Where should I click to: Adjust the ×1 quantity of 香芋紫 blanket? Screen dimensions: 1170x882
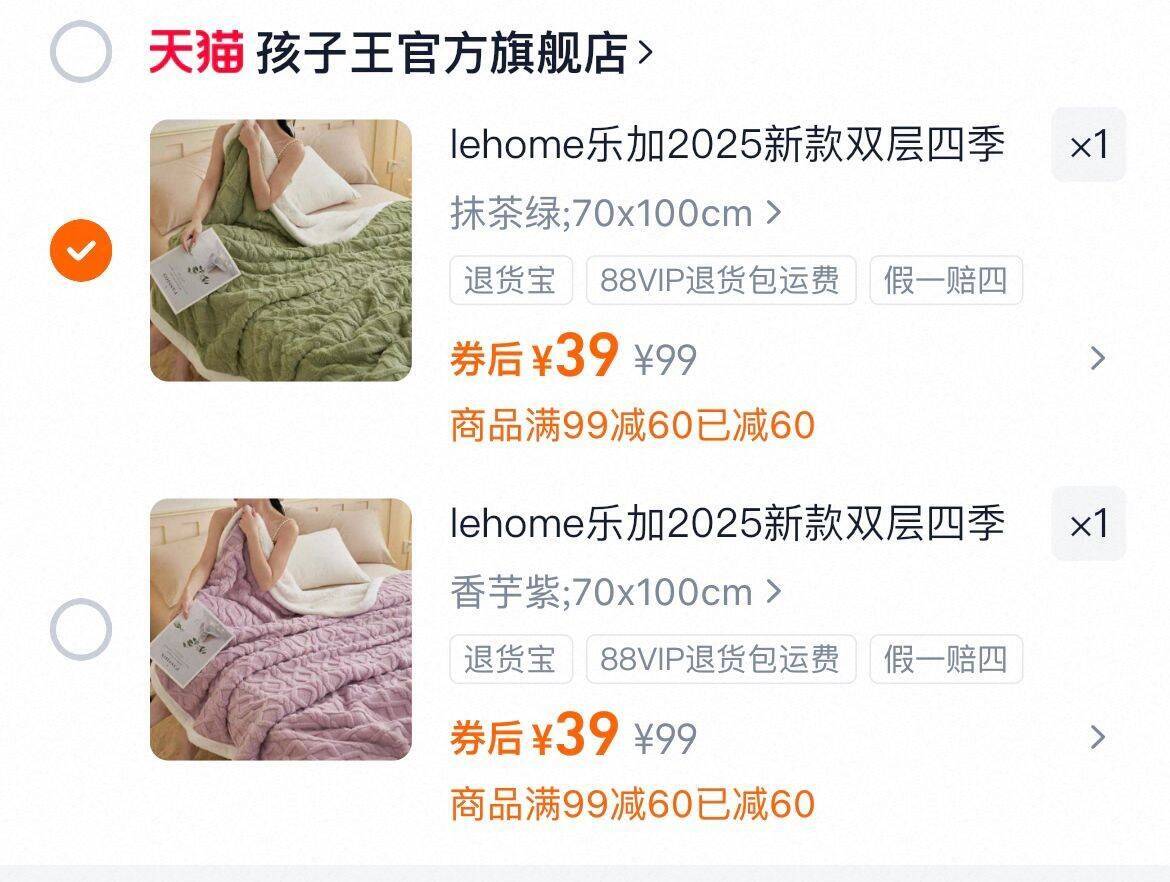pyautogui.click(x=1089, y=524)
